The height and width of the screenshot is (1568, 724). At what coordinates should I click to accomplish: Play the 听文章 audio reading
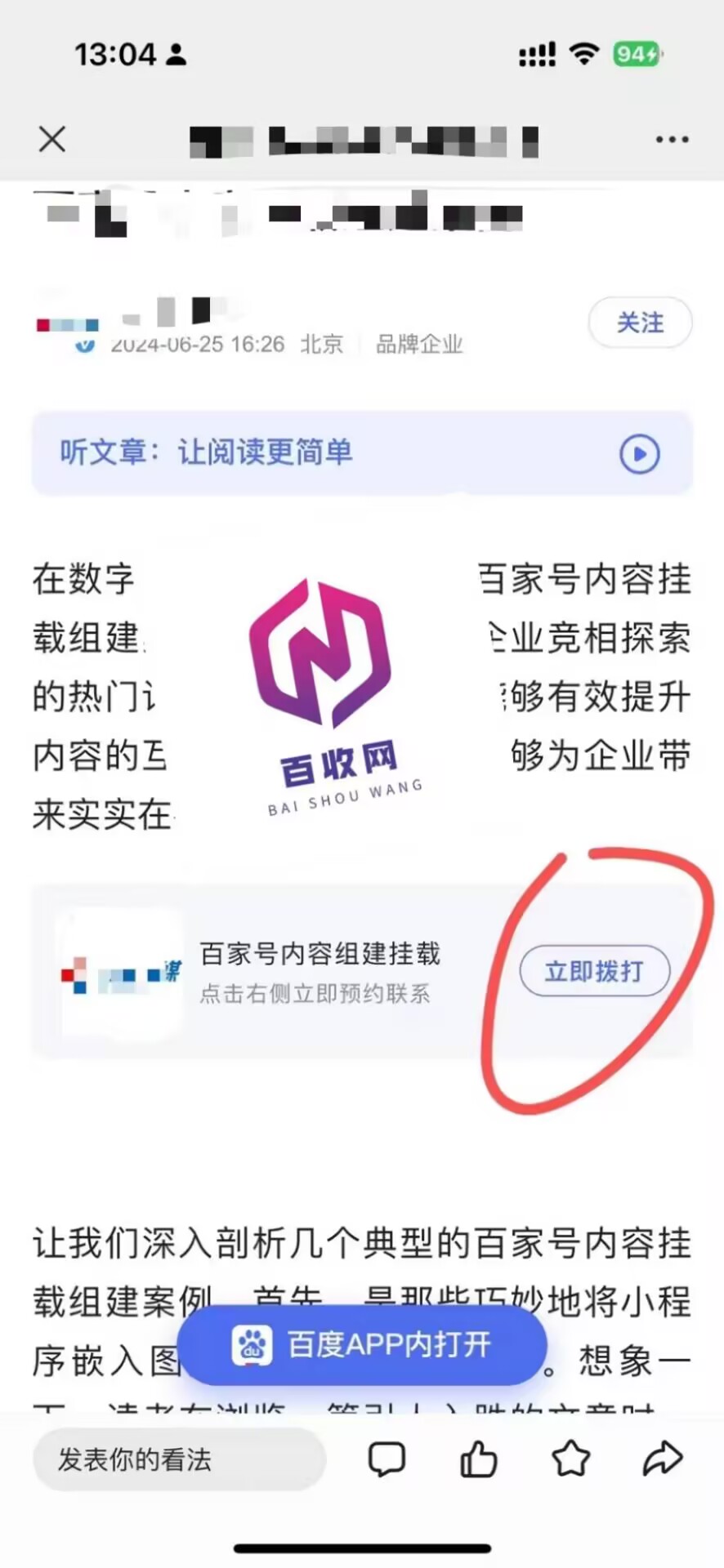pyautogui.click(x=639, y=454)
